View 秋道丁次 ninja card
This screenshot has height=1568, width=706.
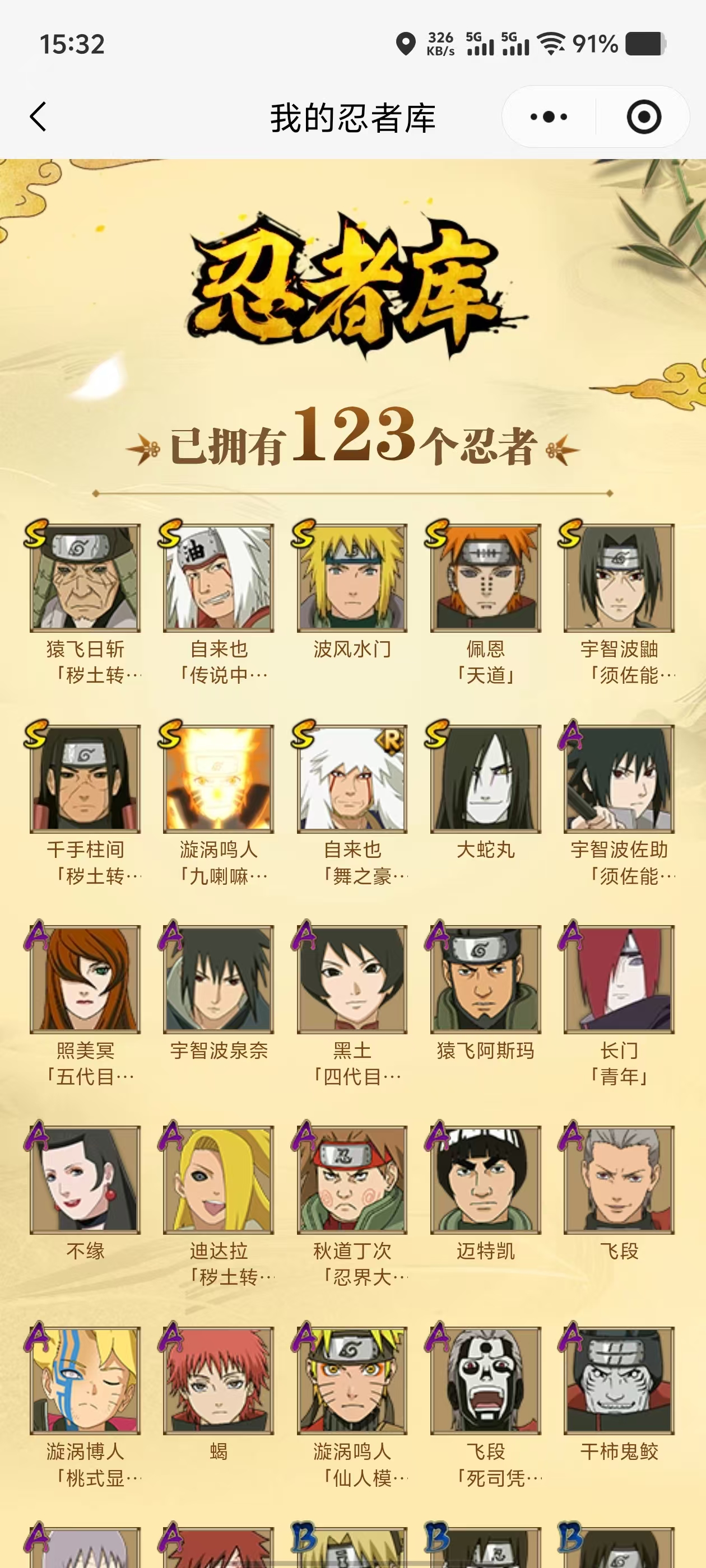[352, 1180]
